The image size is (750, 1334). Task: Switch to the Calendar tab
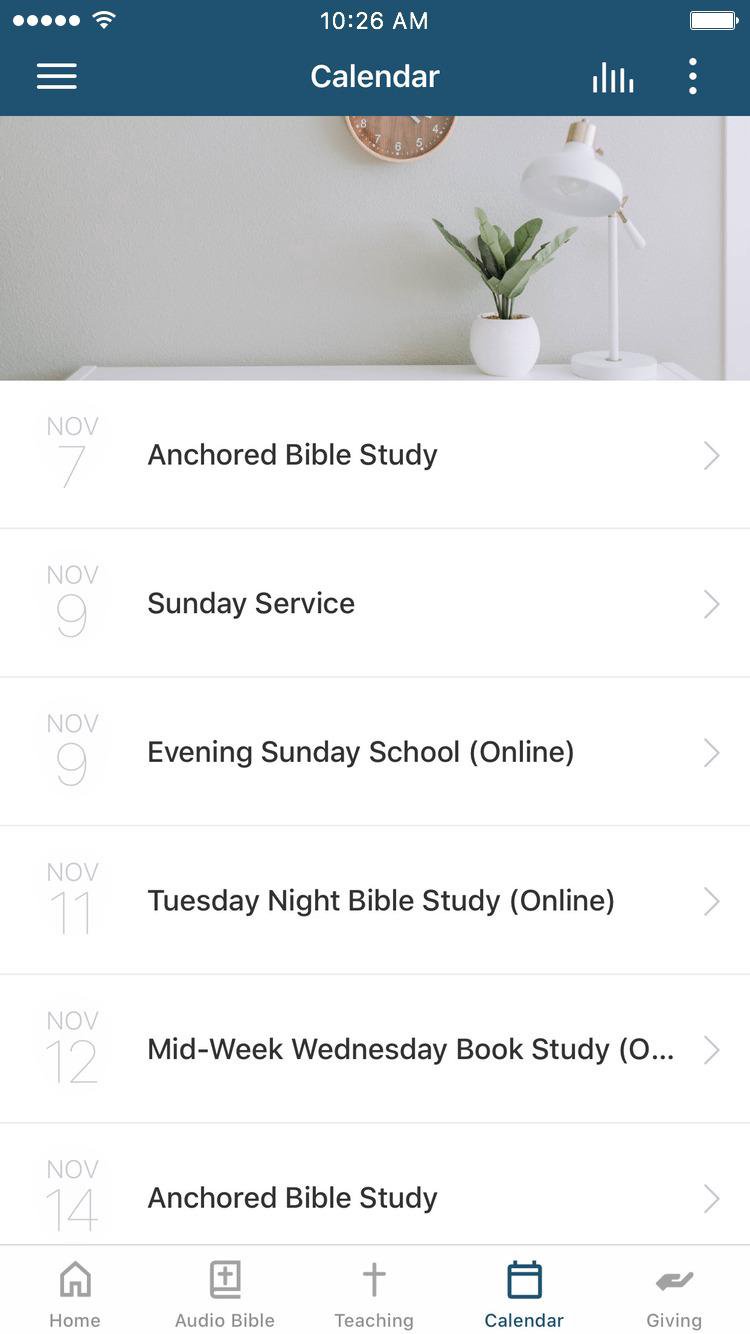point(524,1290)
